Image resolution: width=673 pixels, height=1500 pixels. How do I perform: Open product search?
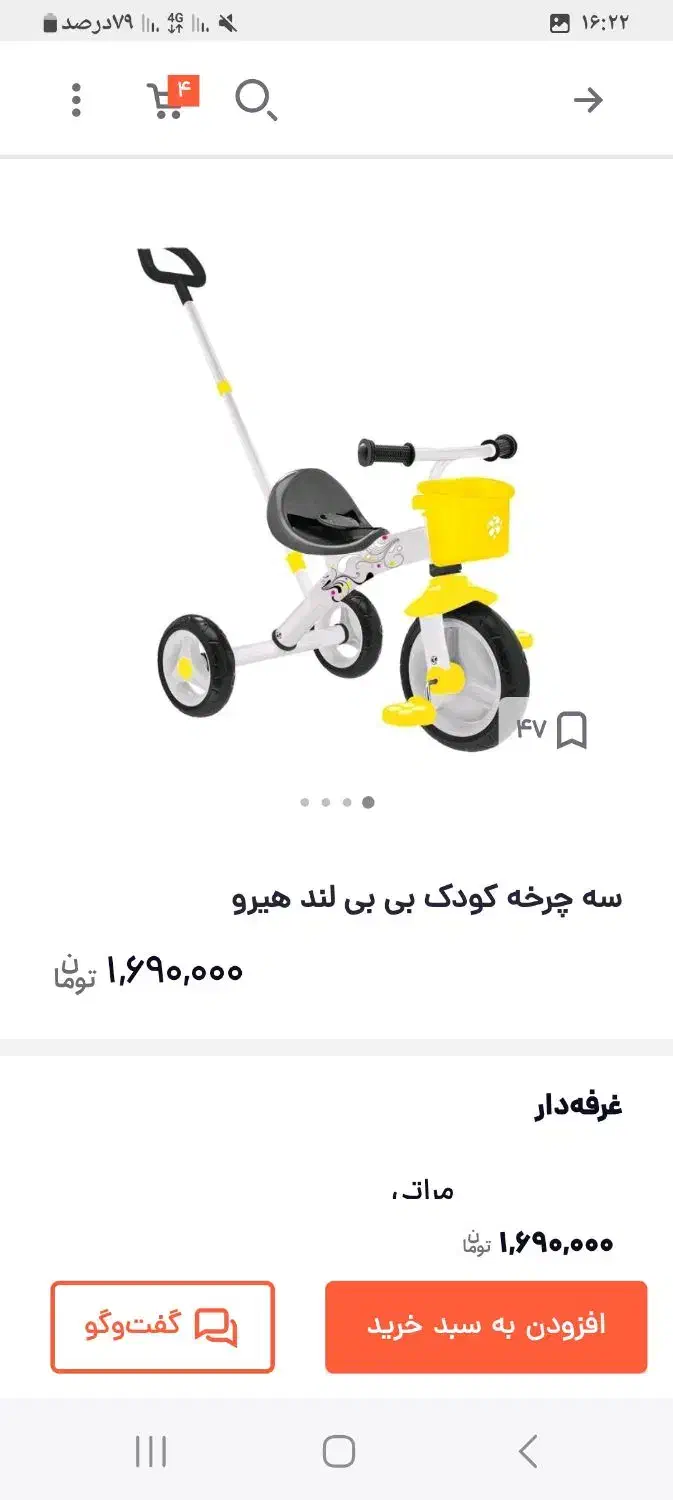(255, 100)
